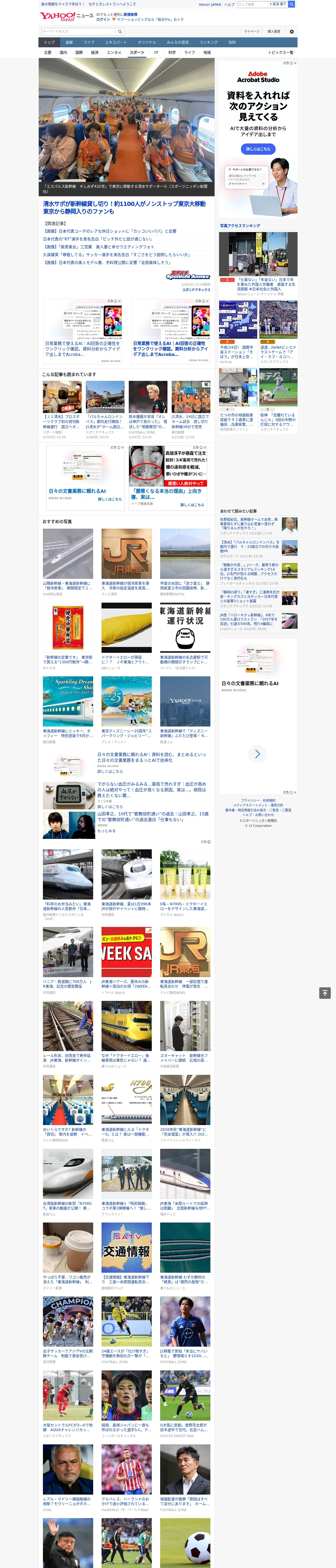Select the IT category
Image resolution: width=336 pixels, height=1568 pixels.
tap(156, 52)
